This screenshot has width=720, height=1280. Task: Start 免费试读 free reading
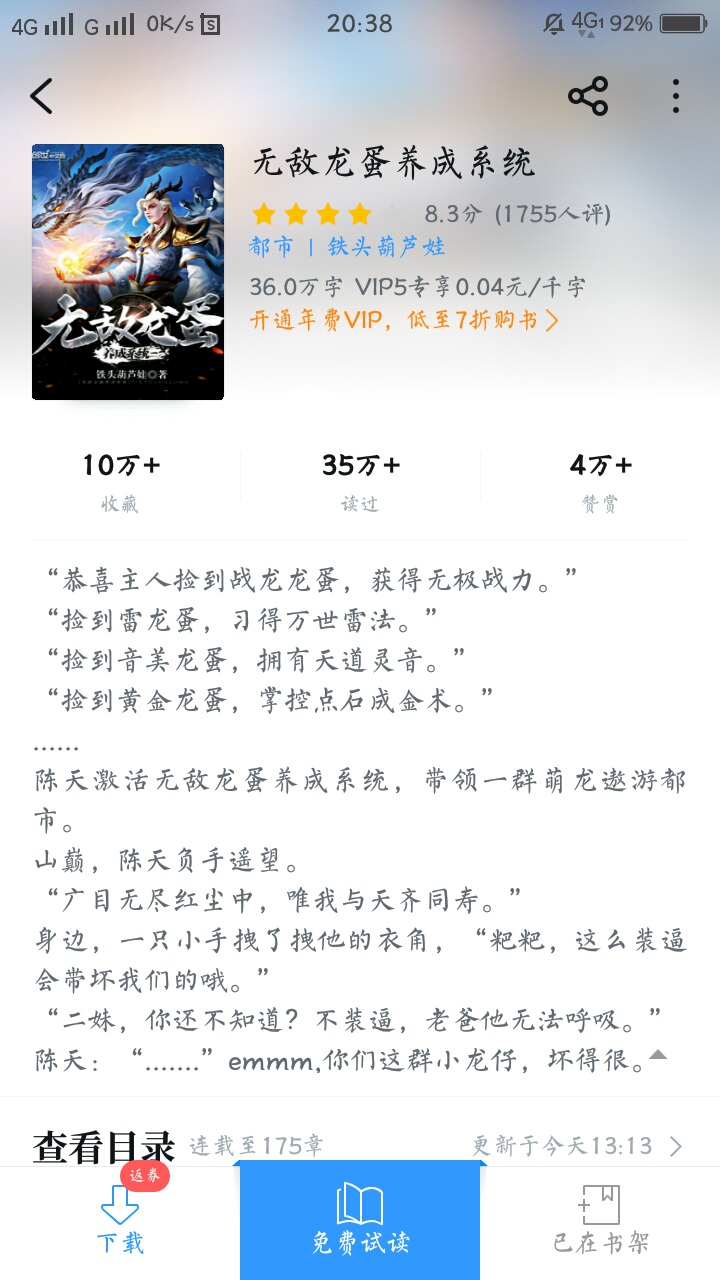360,1220
